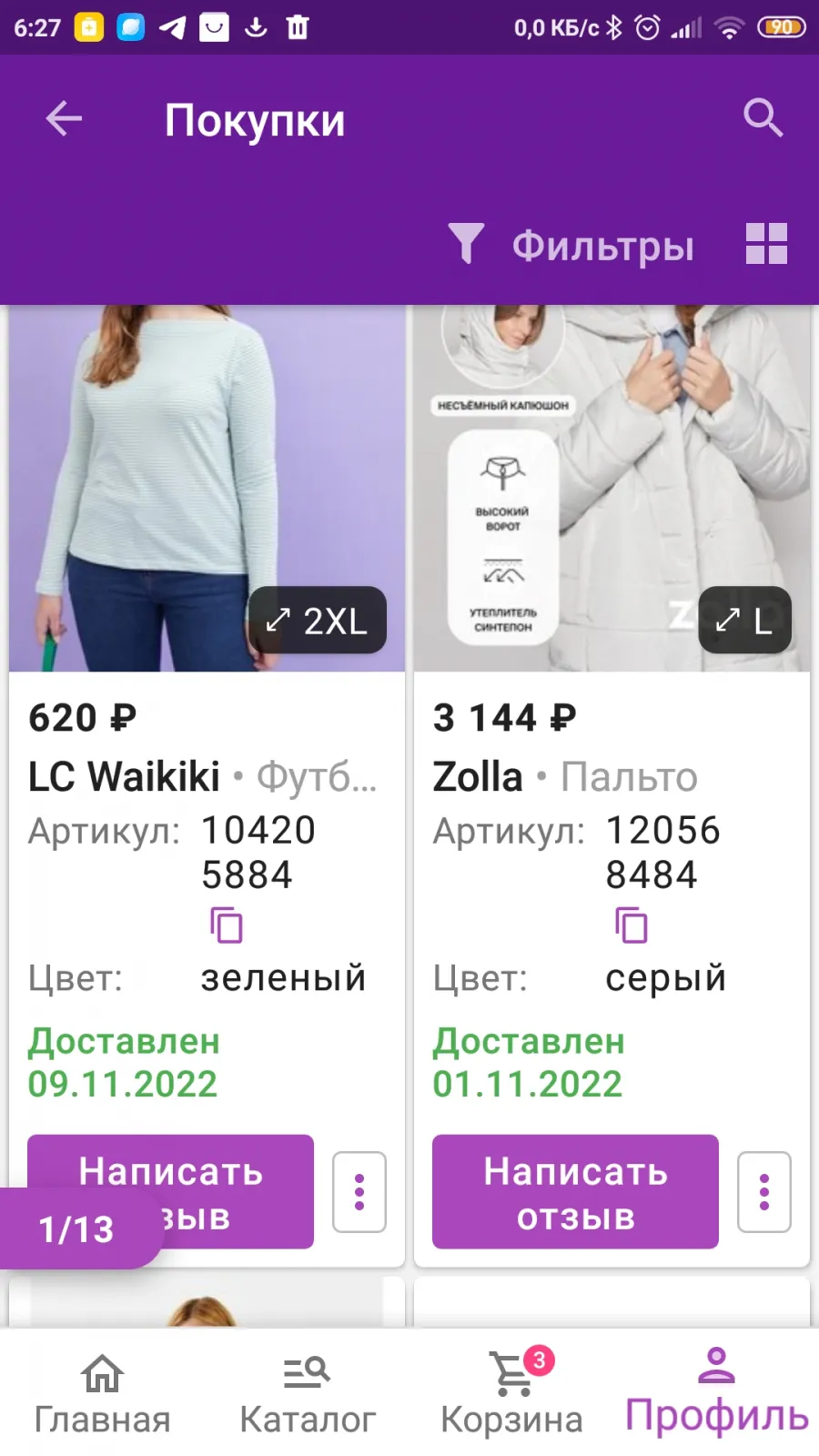Go to the Главная tab

pyautogui.click(x=102, y=1394)
